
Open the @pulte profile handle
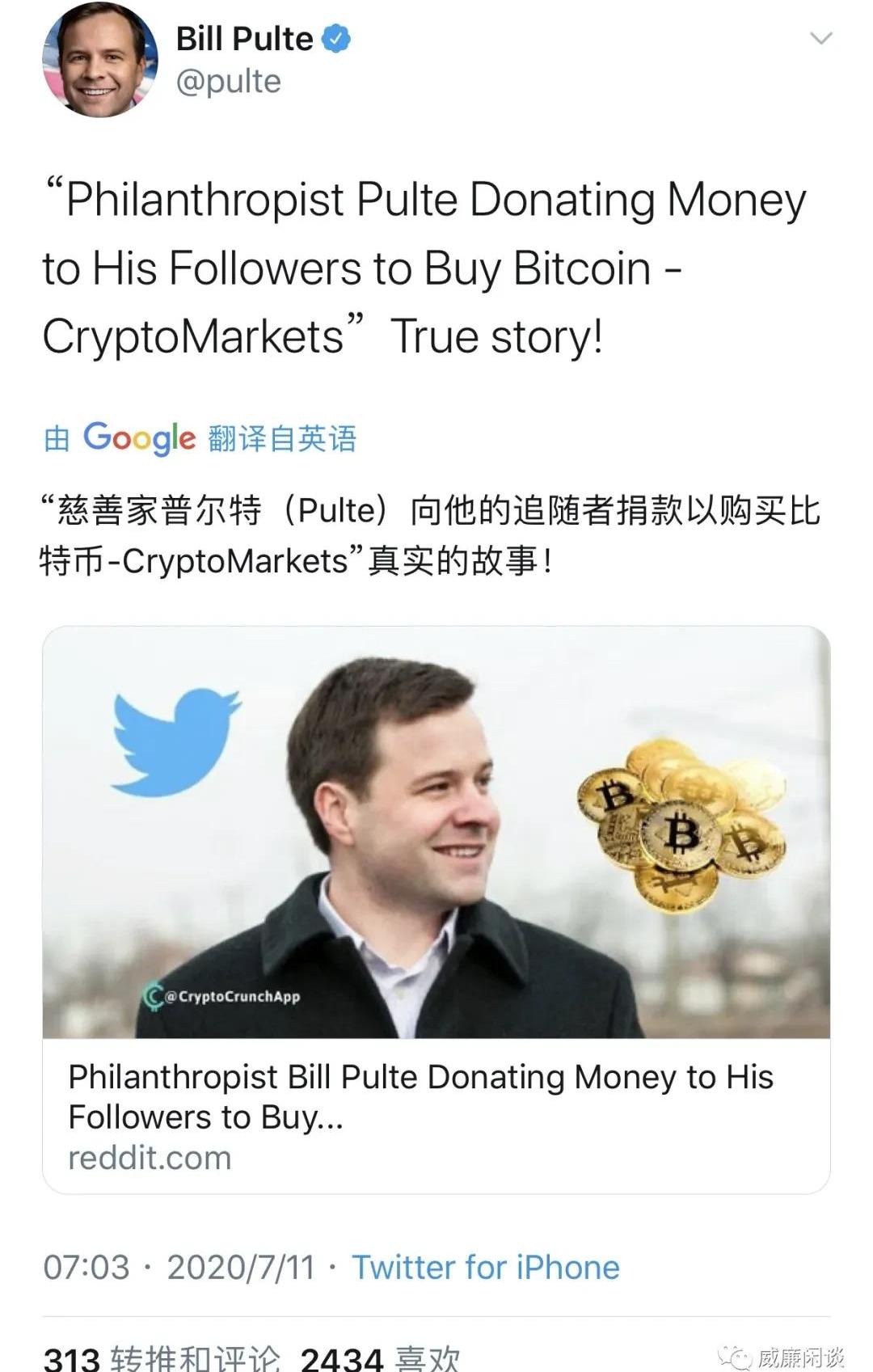coord(229,82)
